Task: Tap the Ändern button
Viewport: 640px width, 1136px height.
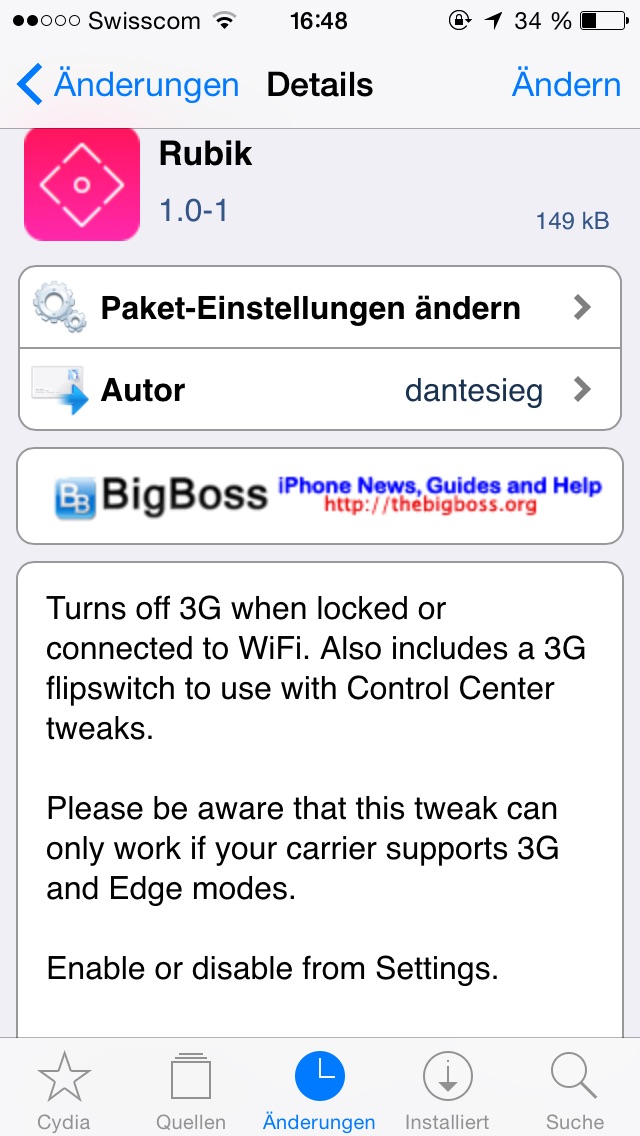Action: coord(566,85)
